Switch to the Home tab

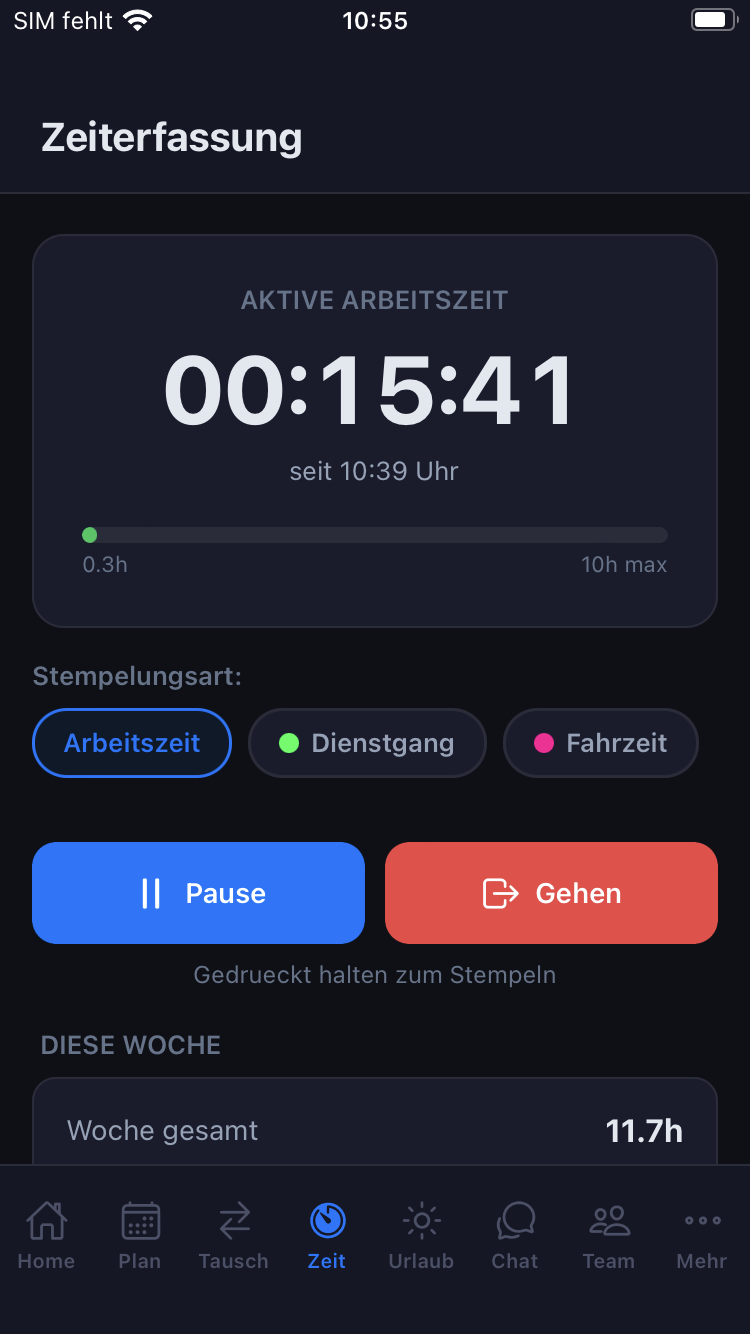tap(46, 1233)
